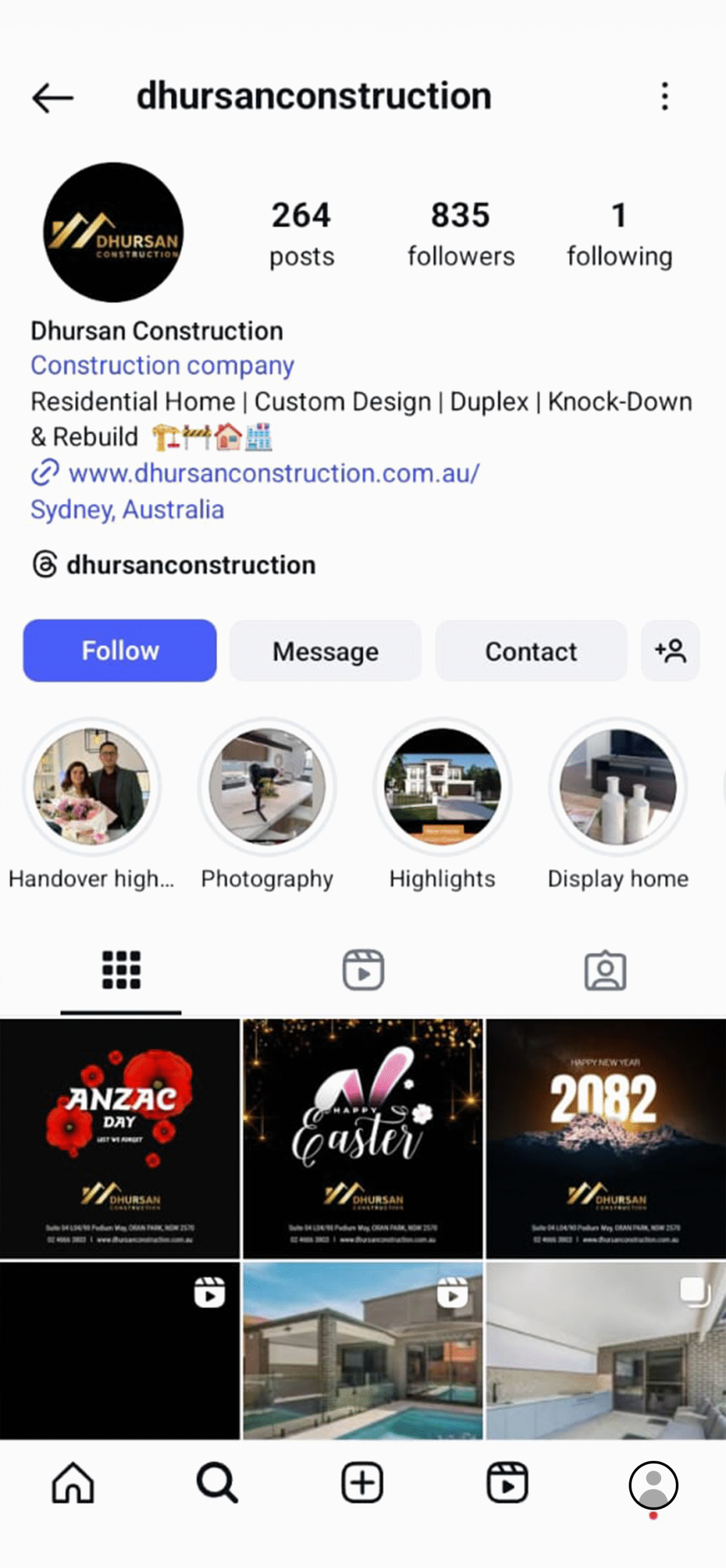Go to the Home feed

point(73,1483)
